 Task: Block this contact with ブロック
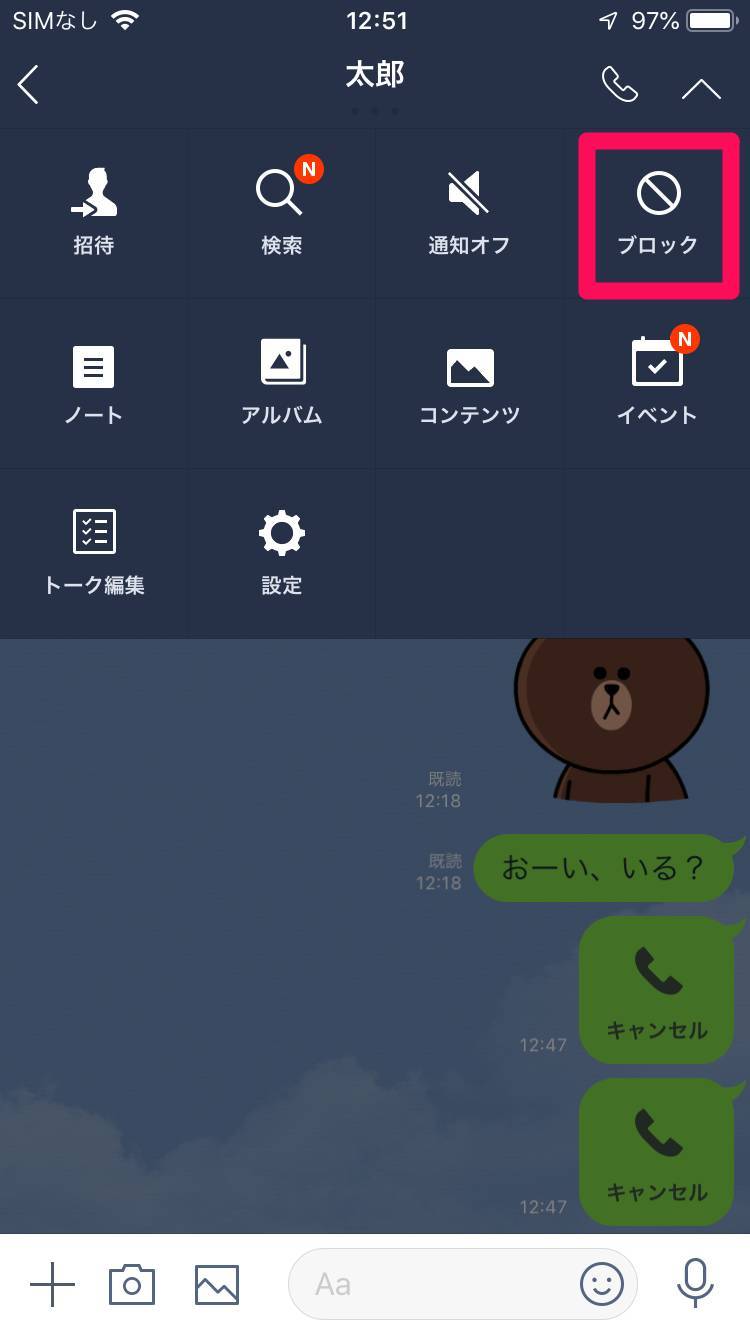click(x=658, y=214)
